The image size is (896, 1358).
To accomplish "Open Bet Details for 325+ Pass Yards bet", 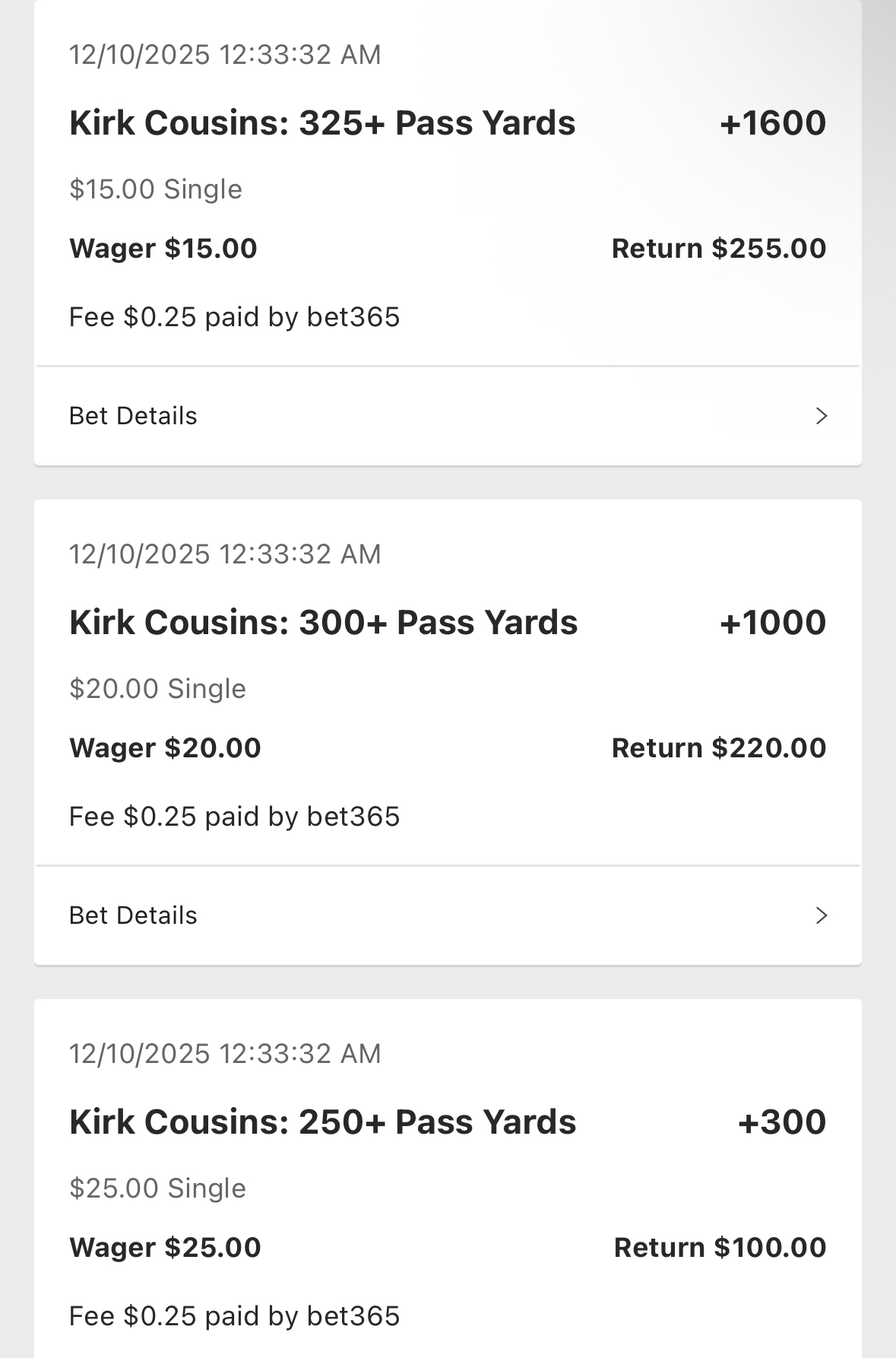I will point(447,416).
